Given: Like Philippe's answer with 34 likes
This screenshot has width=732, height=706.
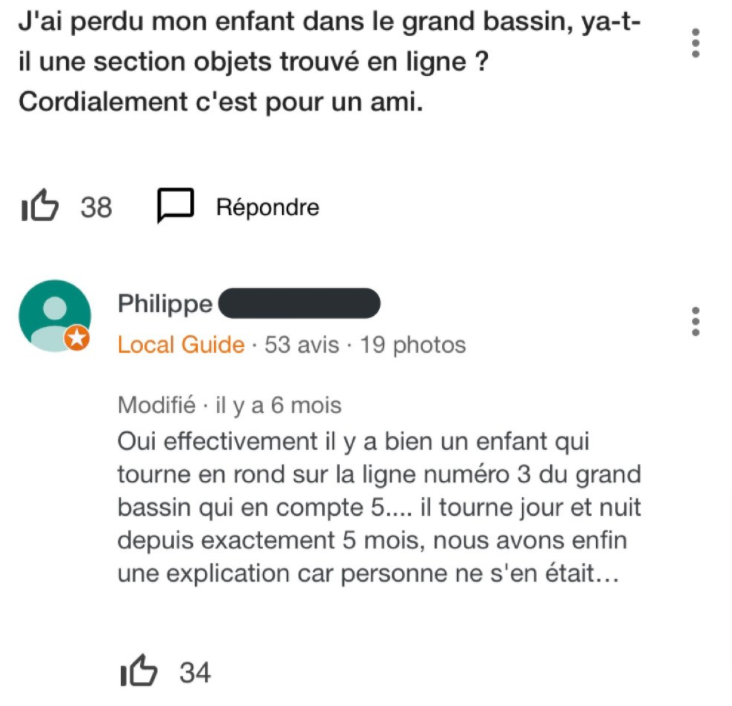Looking at the screenshot, I should 139,672.
